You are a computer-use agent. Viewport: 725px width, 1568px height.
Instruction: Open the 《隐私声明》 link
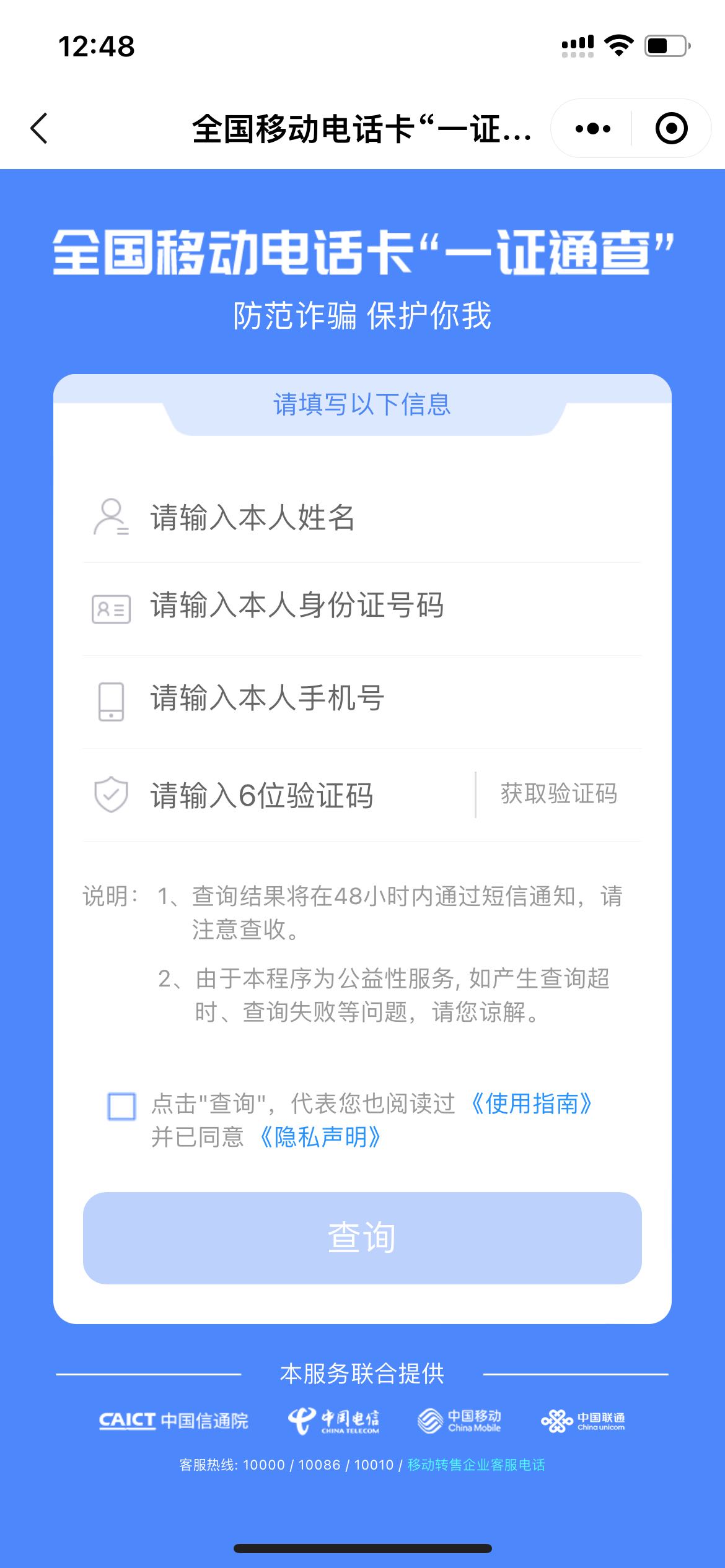[x=320, y=1137]
